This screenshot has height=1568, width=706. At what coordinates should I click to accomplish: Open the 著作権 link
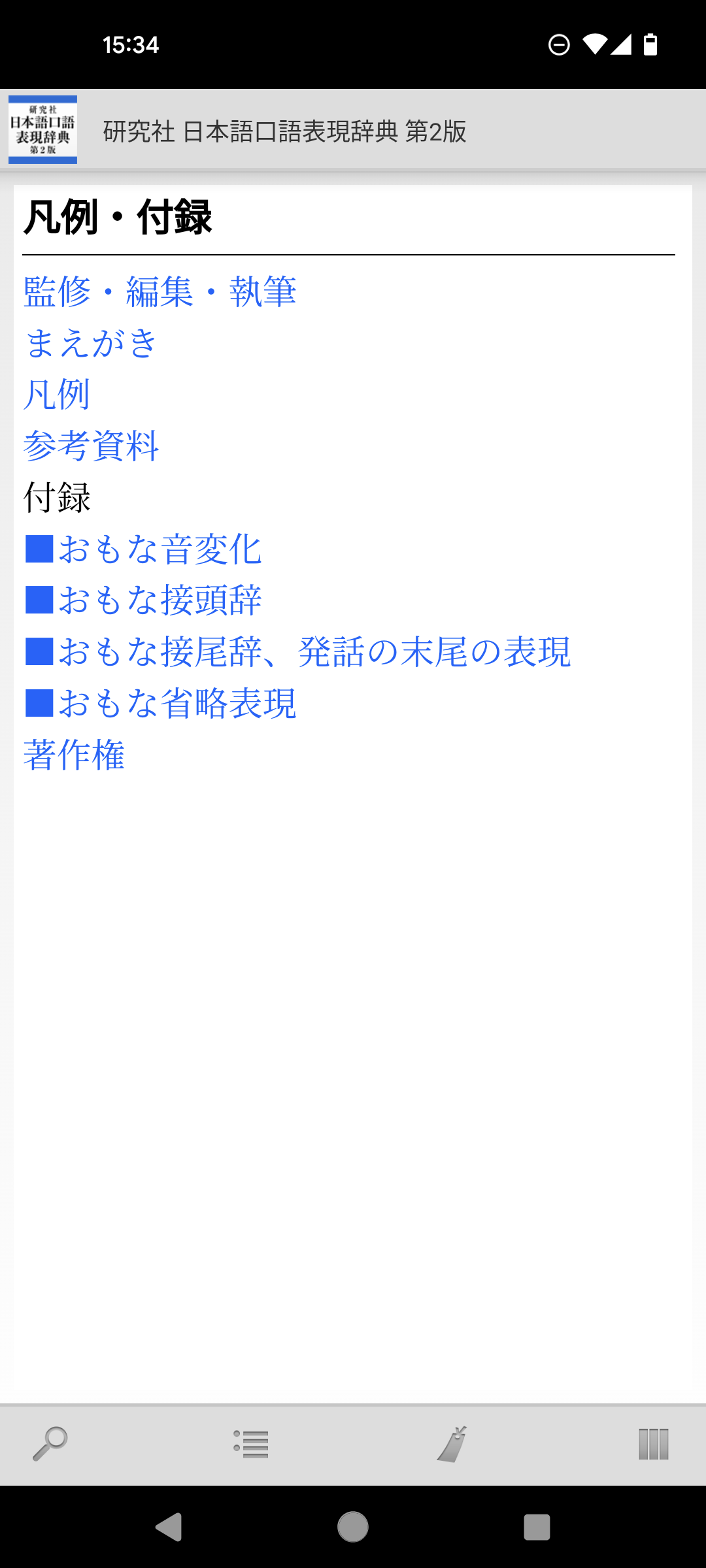(74, 755)
